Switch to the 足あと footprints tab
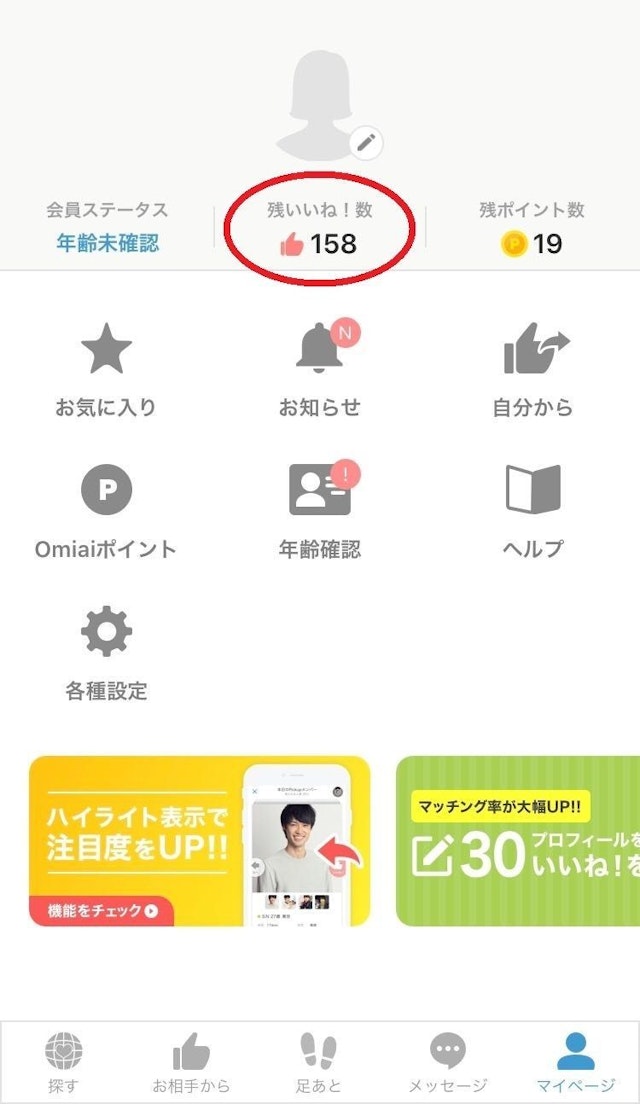This screenshot has width=640, height=1104. point(319,1063)
